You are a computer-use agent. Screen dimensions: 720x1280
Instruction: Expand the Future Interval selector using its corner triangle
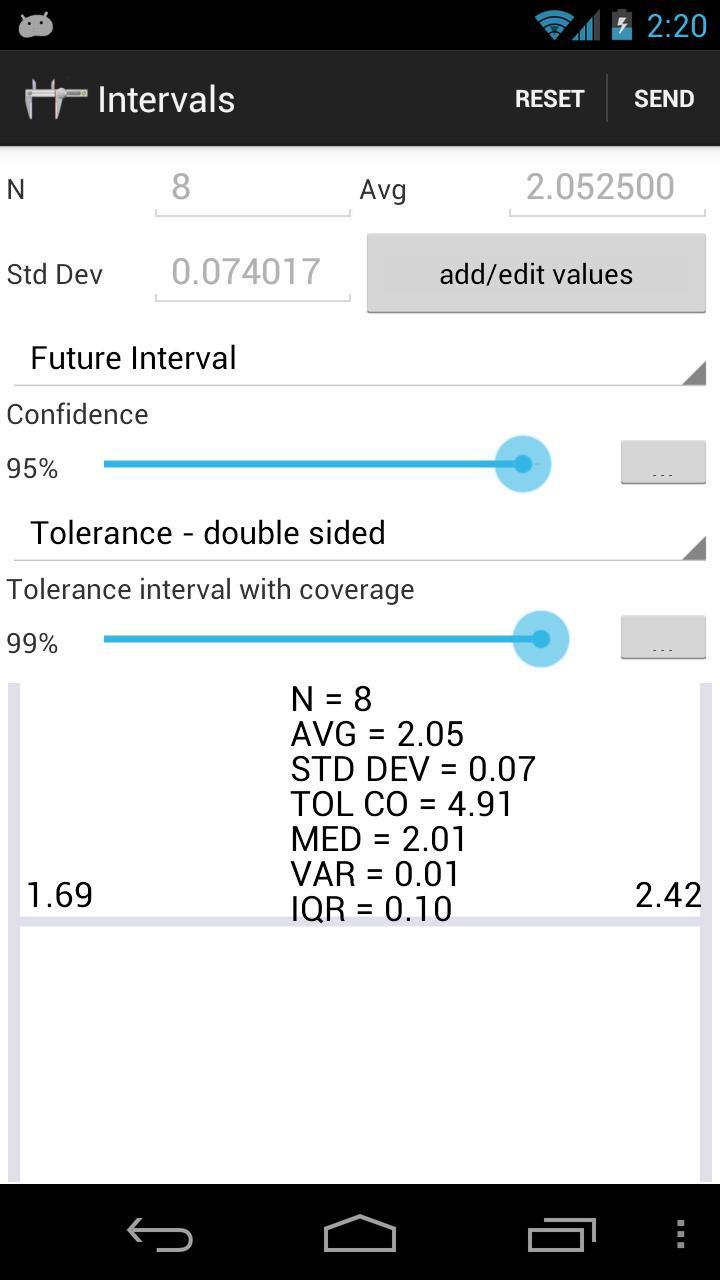point(695,372)
